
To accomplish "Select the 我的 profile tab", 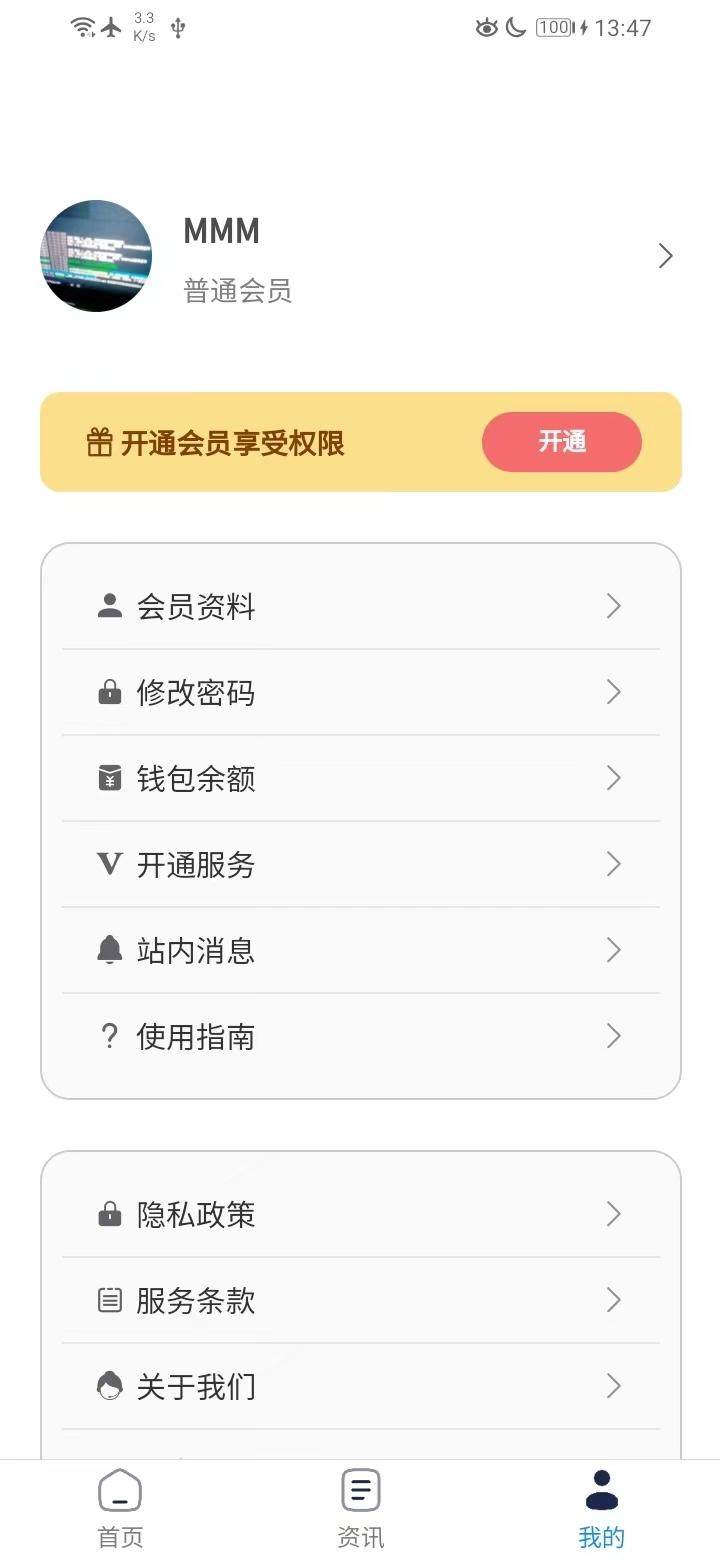I will pos(601,1510).
